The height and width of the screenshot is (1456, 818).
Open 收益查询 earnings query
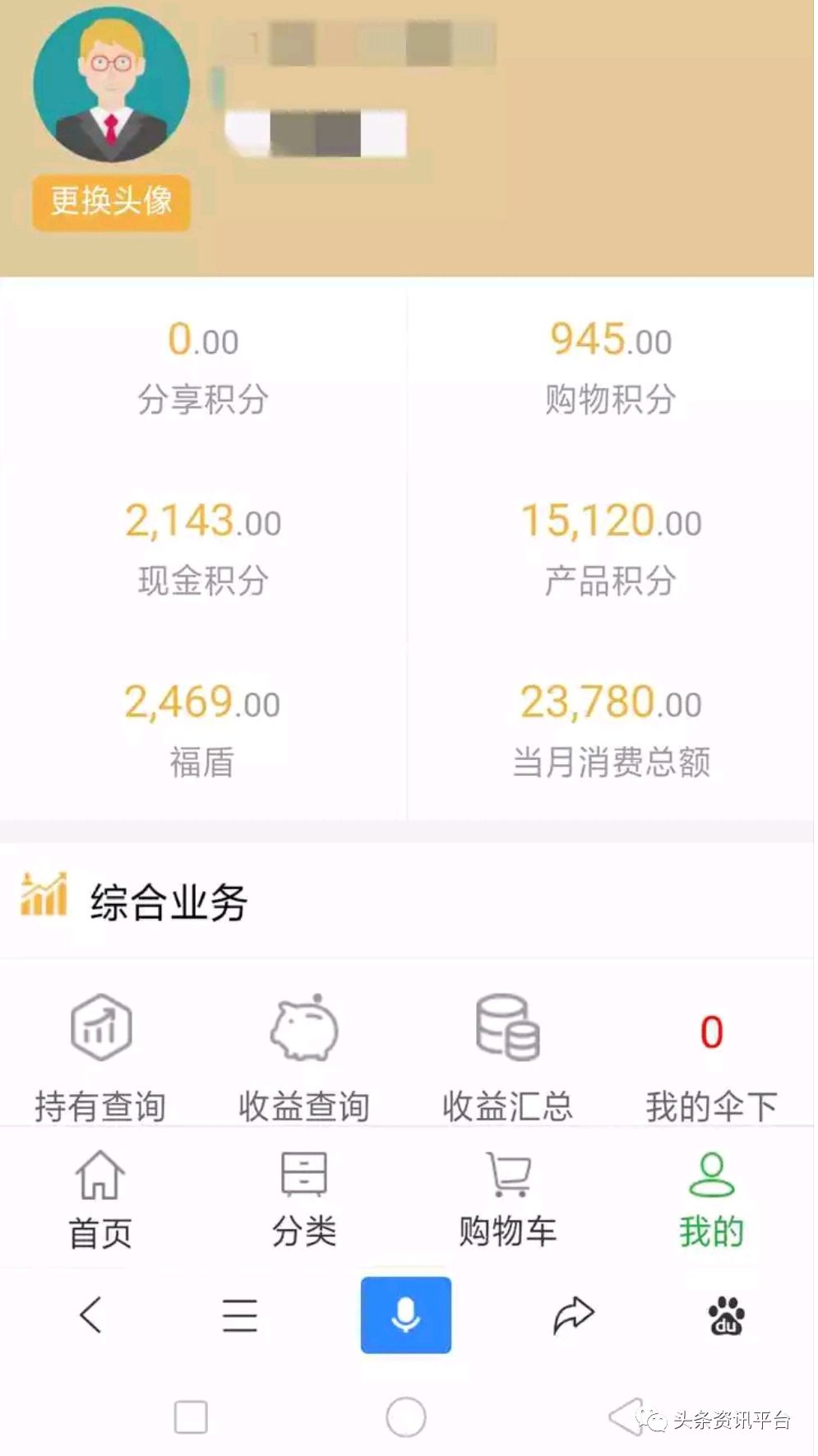tap(303, 1058)
